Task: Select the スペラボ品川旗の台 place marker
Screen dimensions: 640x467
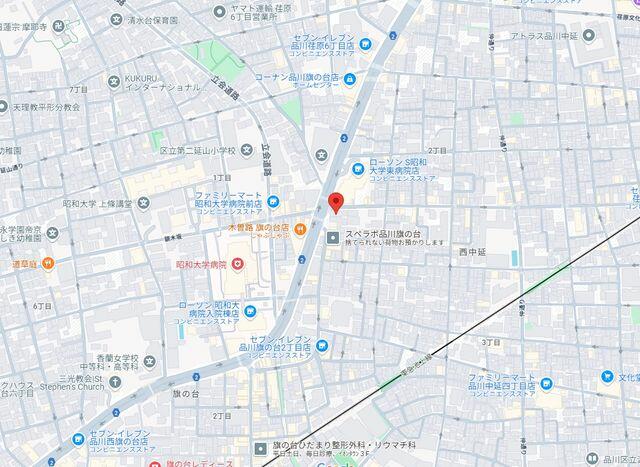Action: 333,236
